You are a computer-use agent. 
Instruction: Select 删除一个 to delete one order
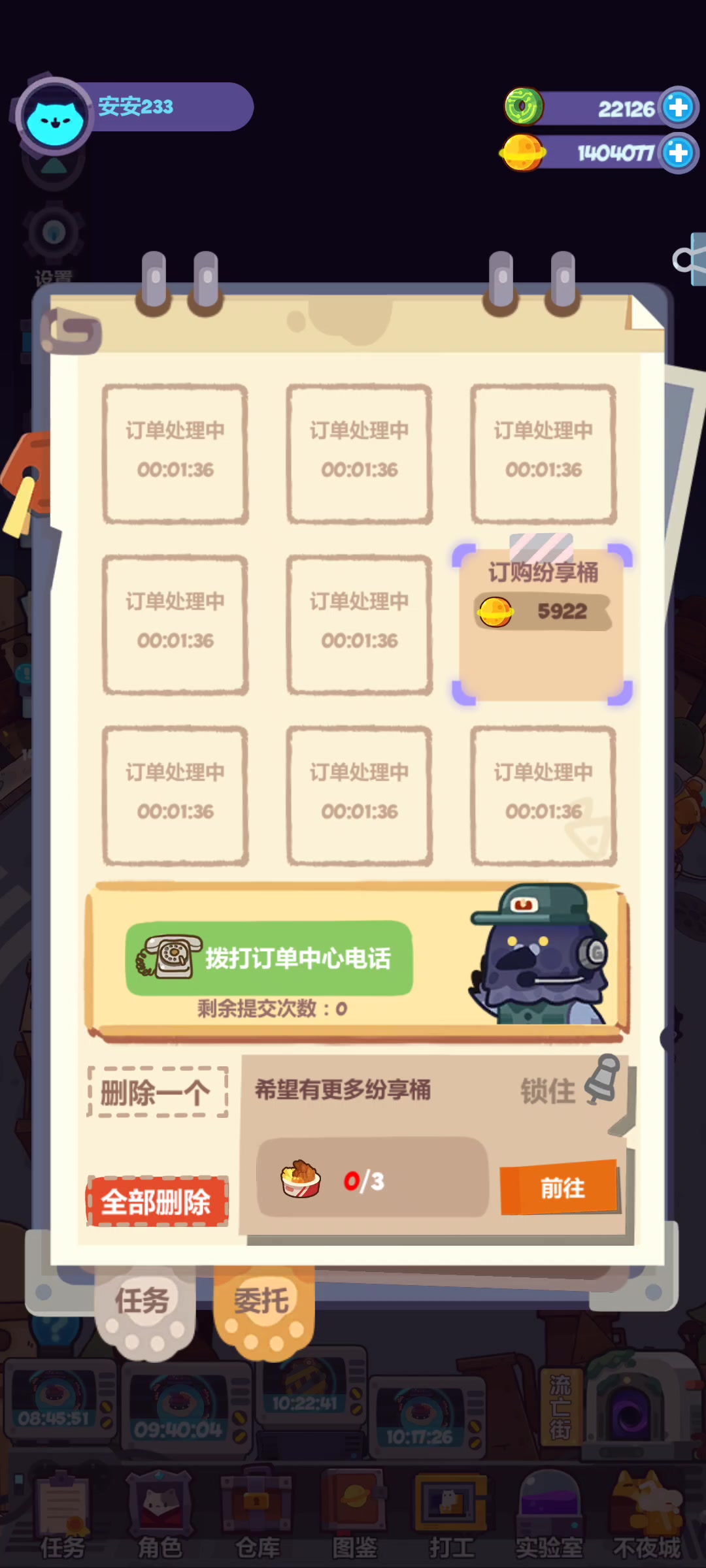point(158,1092)
